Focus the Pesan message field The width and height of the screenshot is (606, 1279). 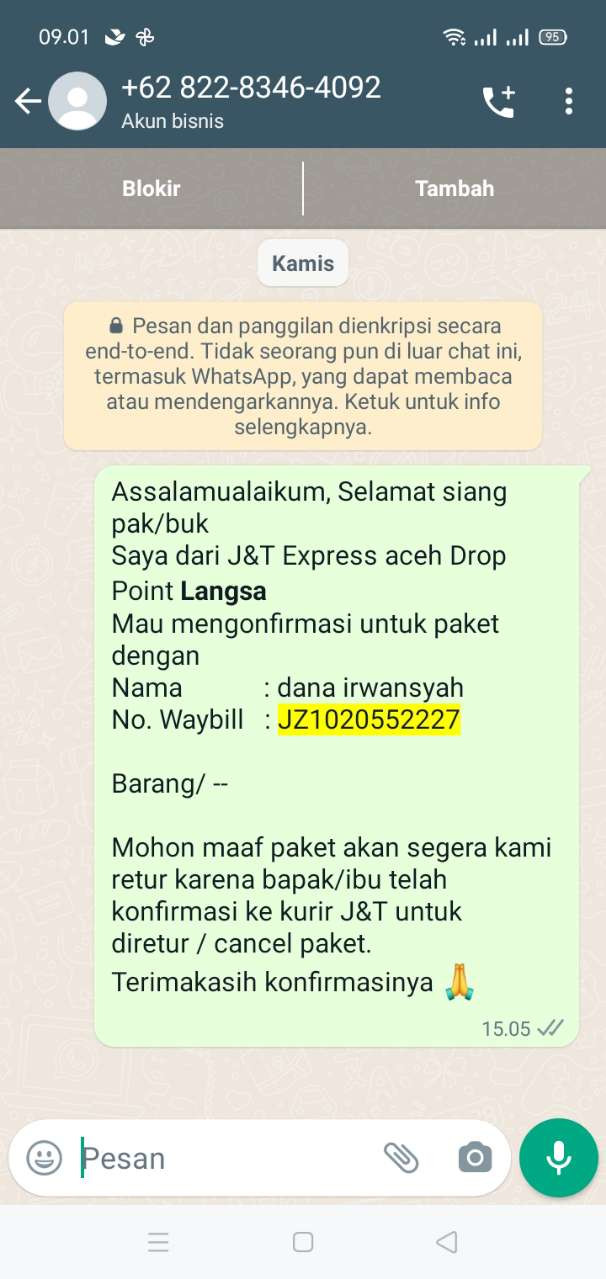click(220, 1158)
